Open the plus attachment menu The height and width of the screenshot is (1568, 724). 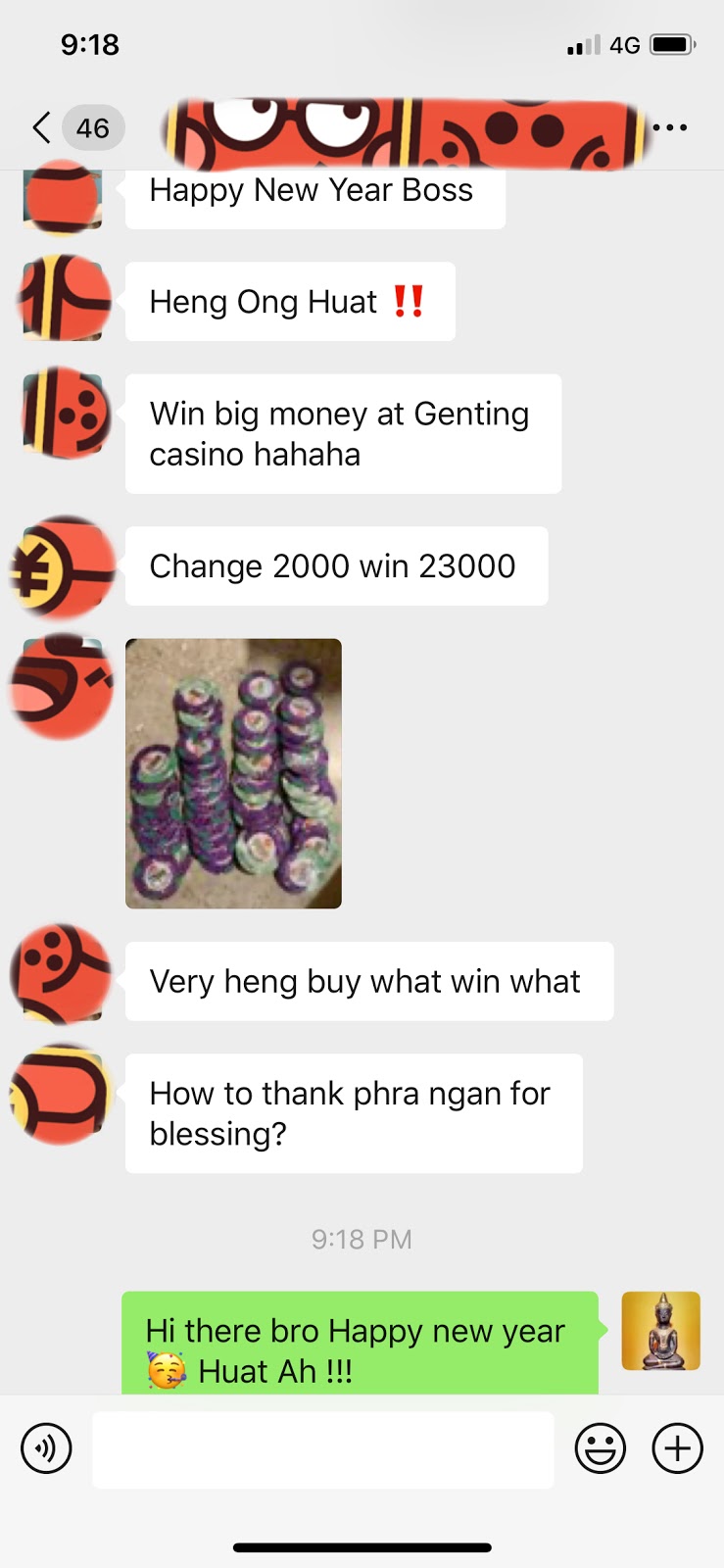(x=678, y=1448)
